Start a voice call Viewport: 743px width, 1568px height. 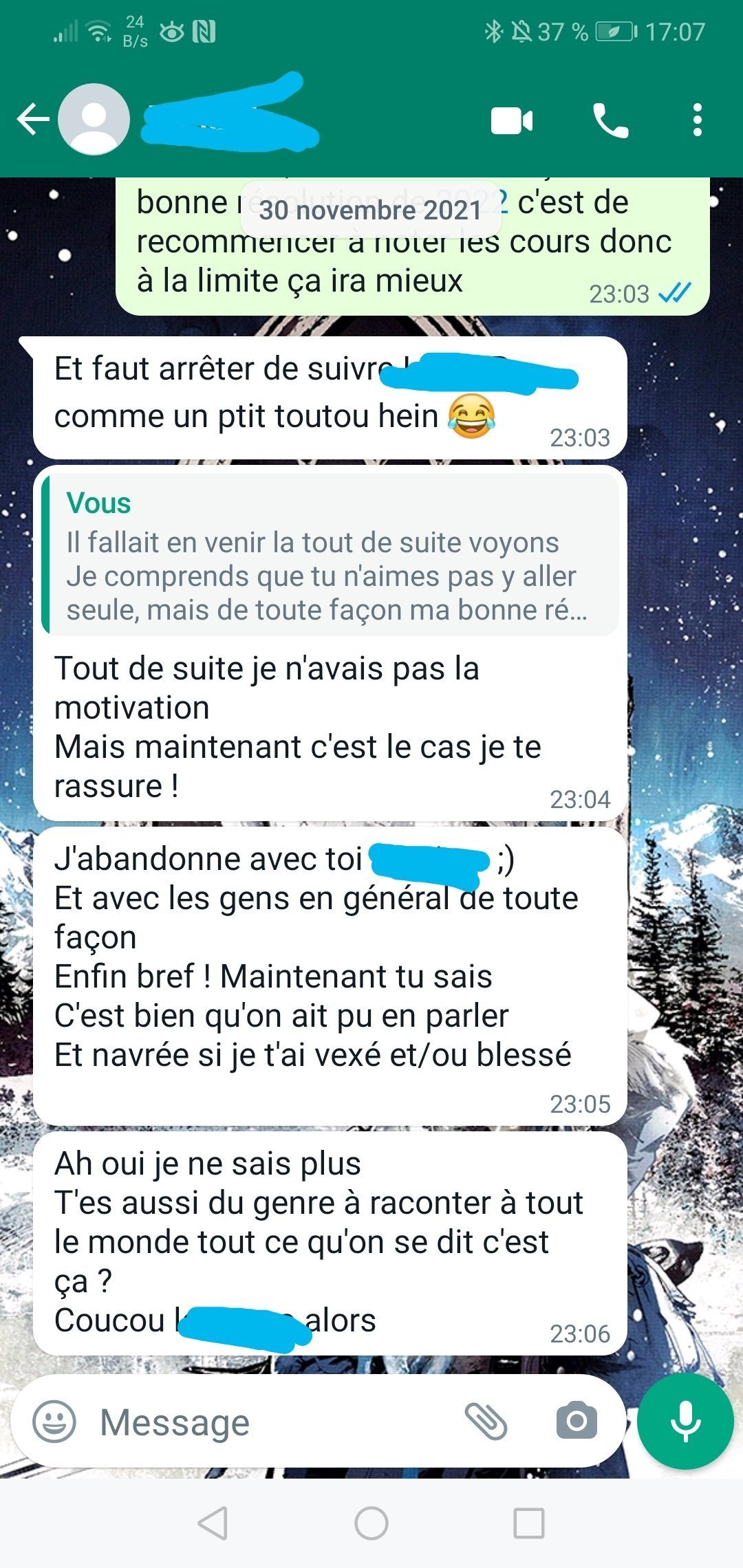(x=610, y=121)
